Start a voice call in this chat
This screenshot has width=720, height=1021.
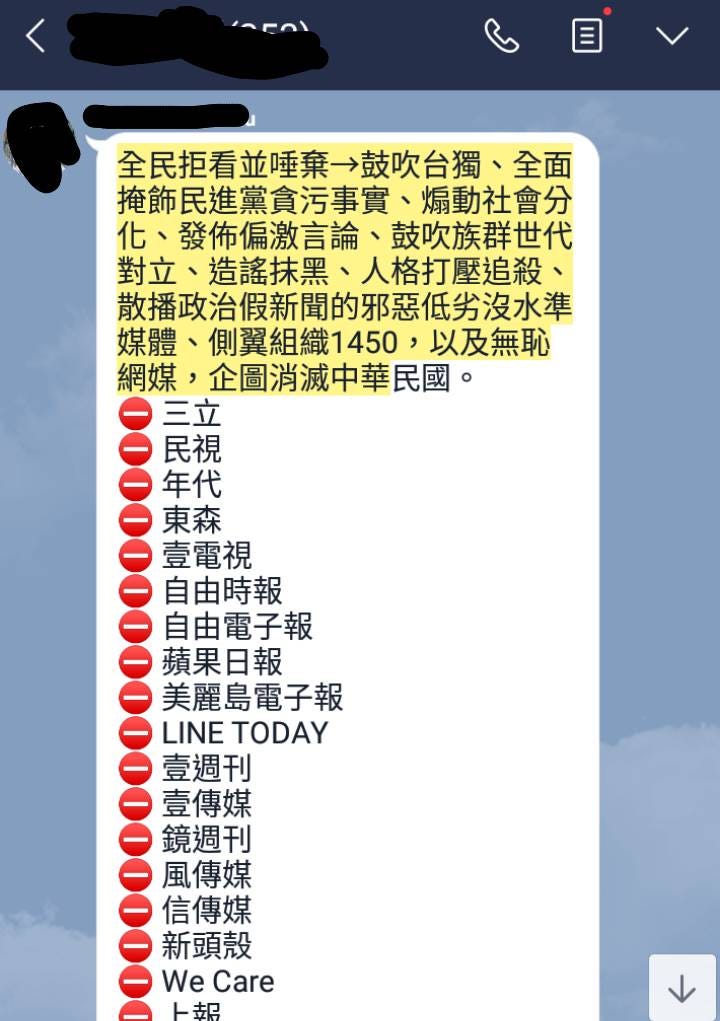pos(501,37)
